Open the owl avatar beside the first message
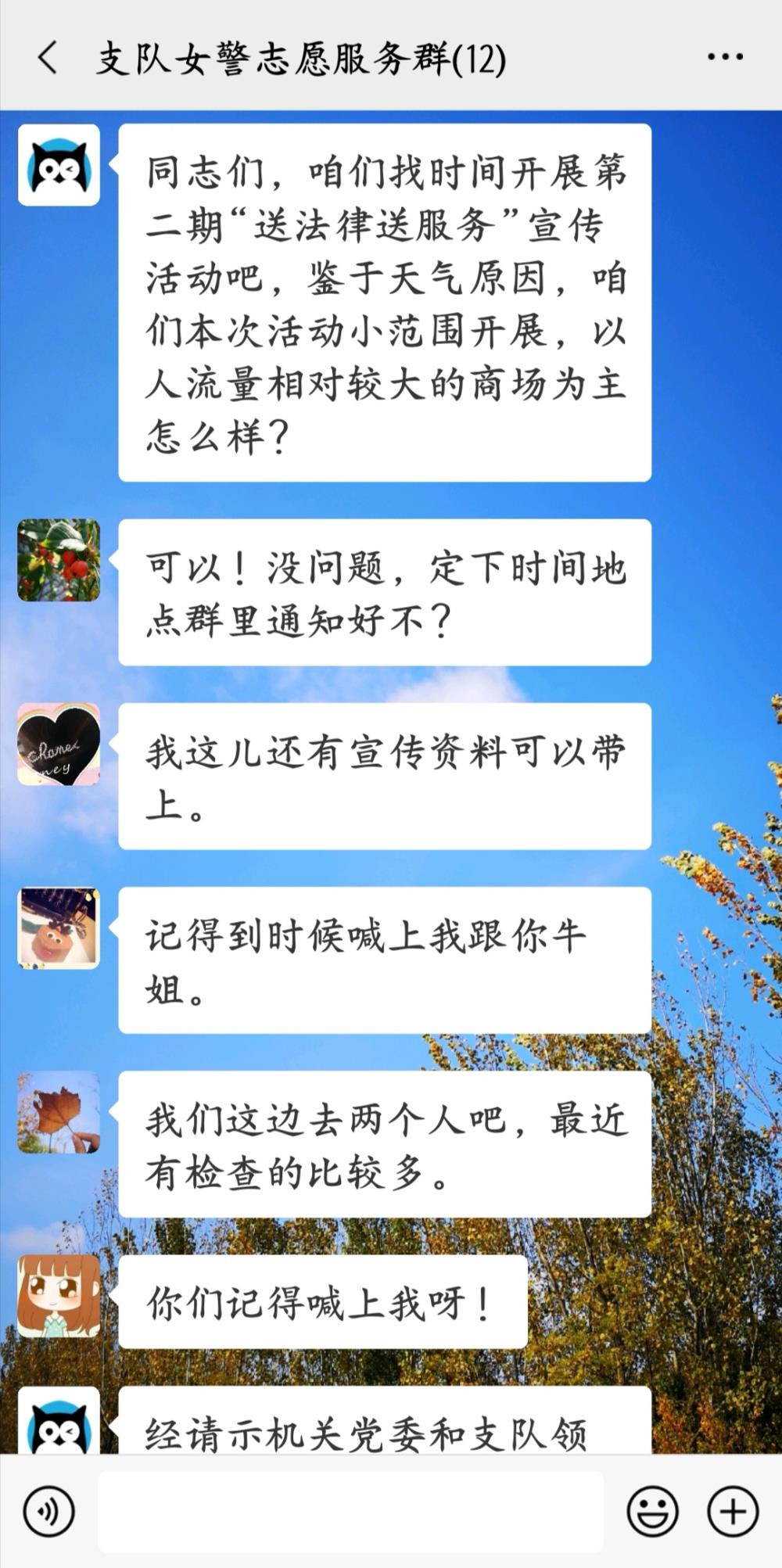The image size is (782, 1568). [x=59, y=165]
